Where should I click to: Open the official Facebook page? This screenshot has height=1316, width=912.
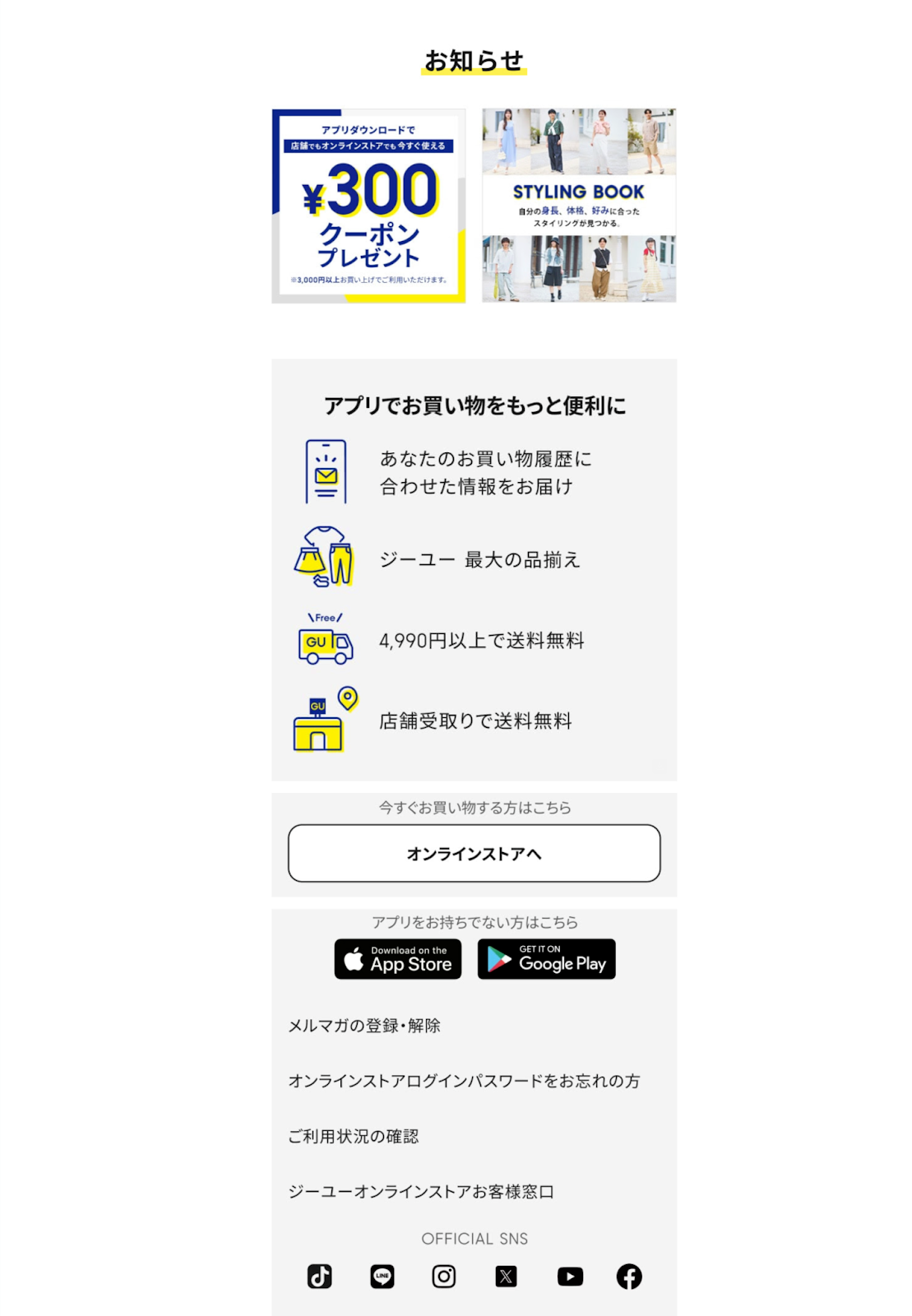click(x=629, y=1277)
